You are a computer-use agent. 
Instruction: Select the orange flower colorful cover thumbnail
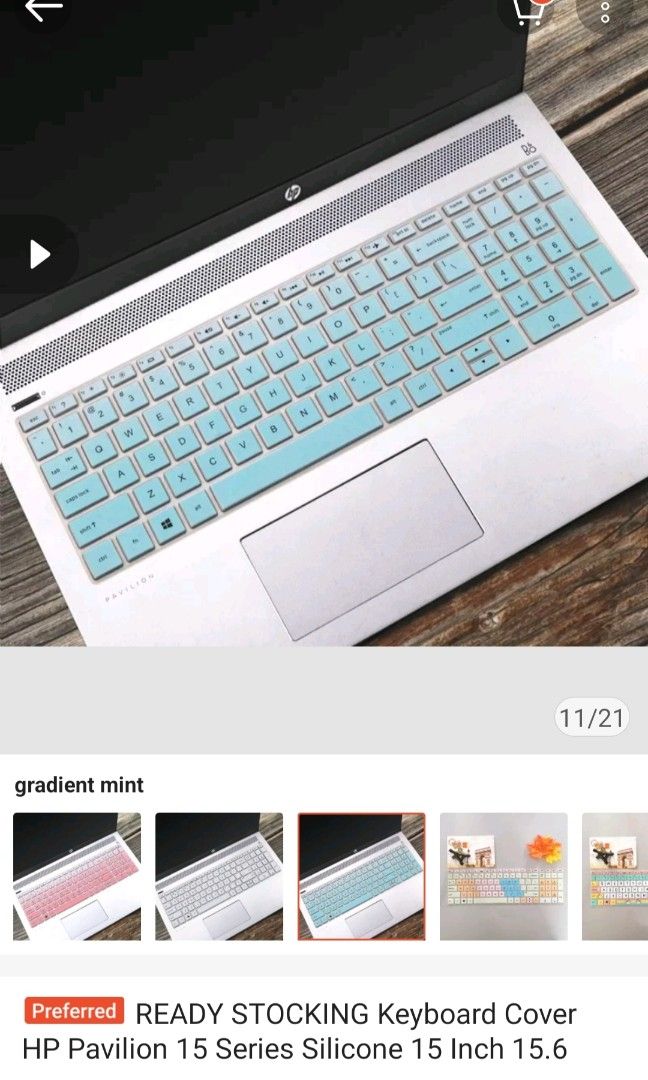click(504, 876)
